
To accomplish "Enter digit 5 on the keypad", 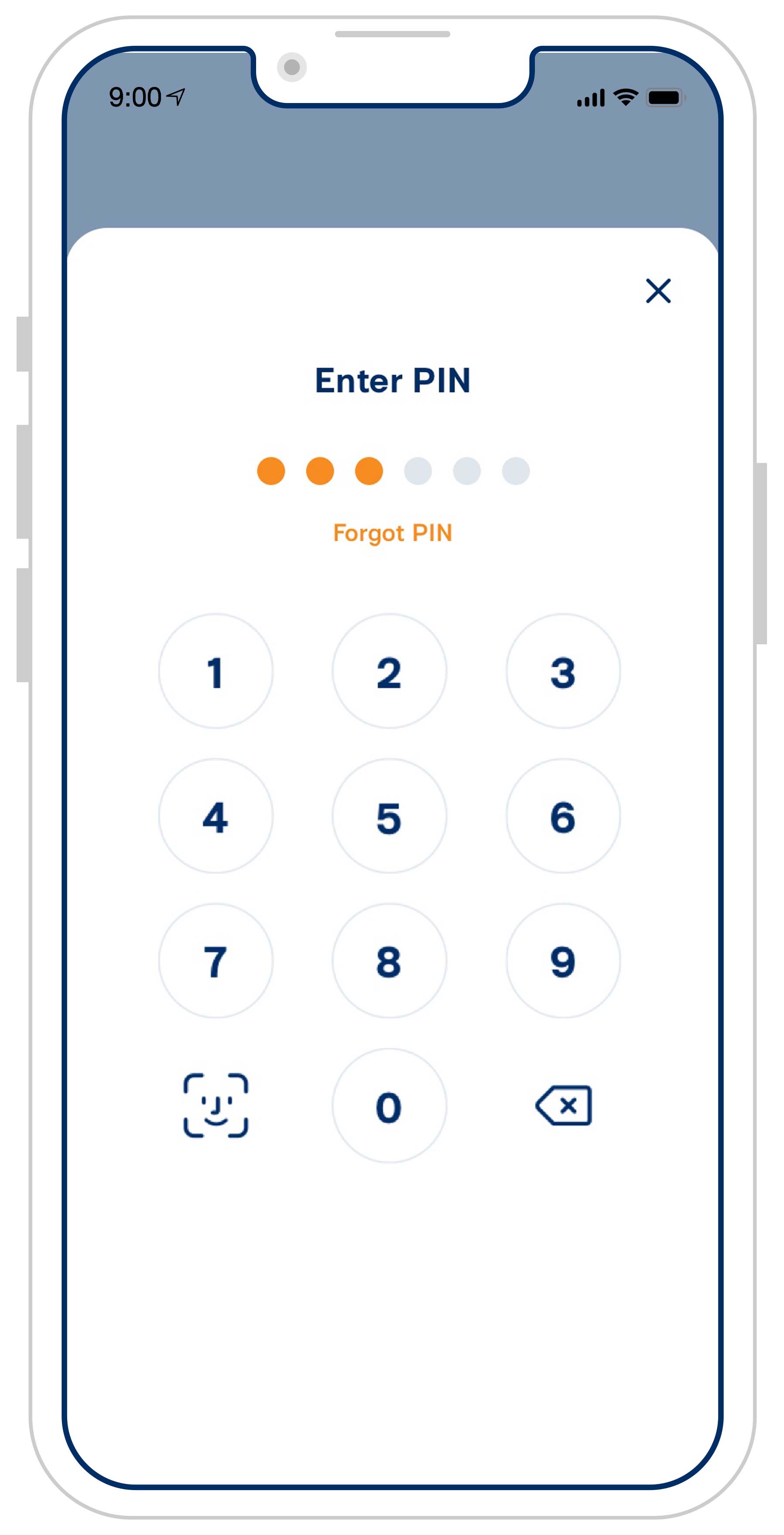I will (x=389, y=816).
